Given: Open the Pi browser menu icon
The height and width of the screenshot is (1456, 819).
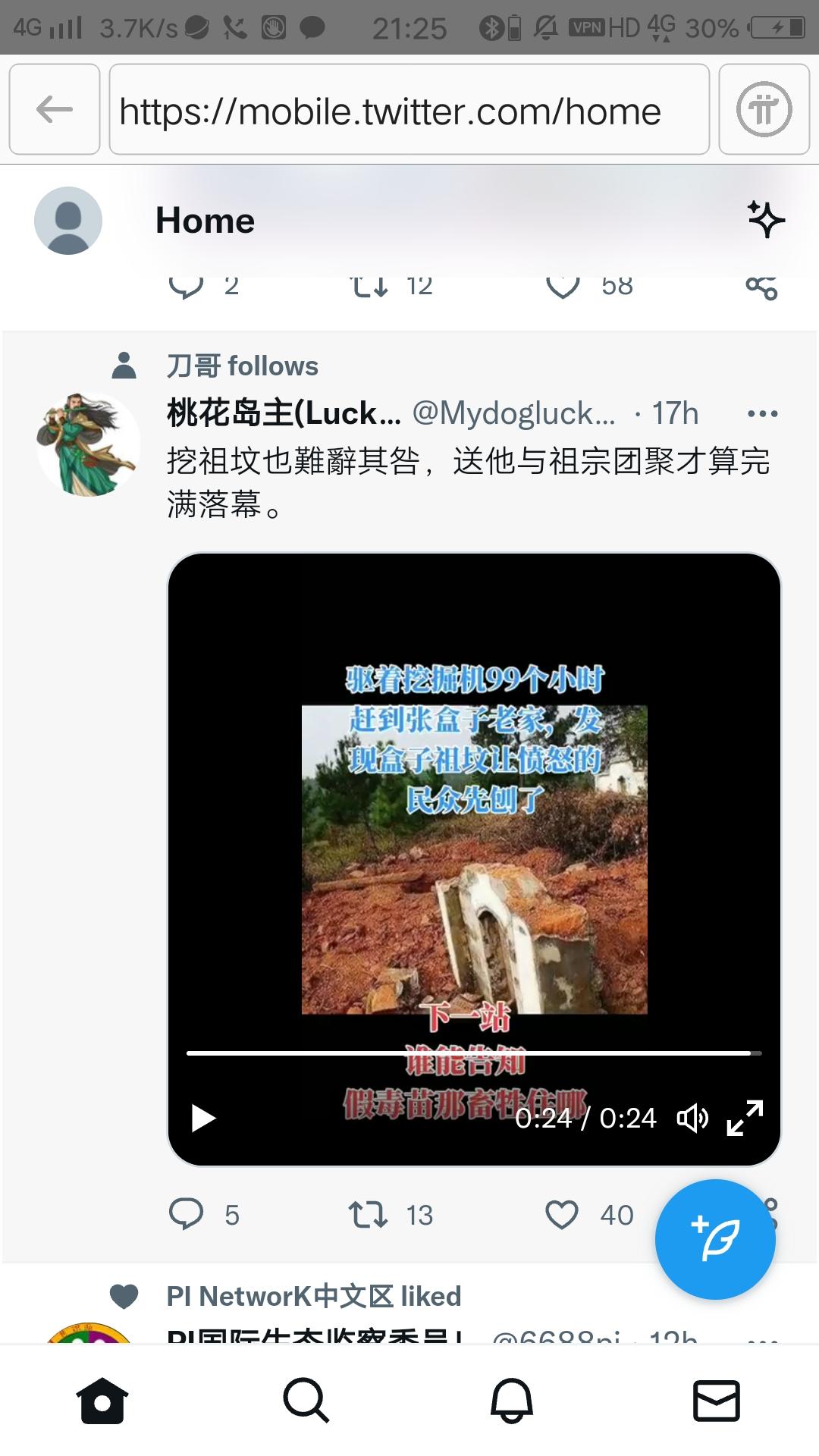Looking at the screenshot, I should [x=764, y=110].
